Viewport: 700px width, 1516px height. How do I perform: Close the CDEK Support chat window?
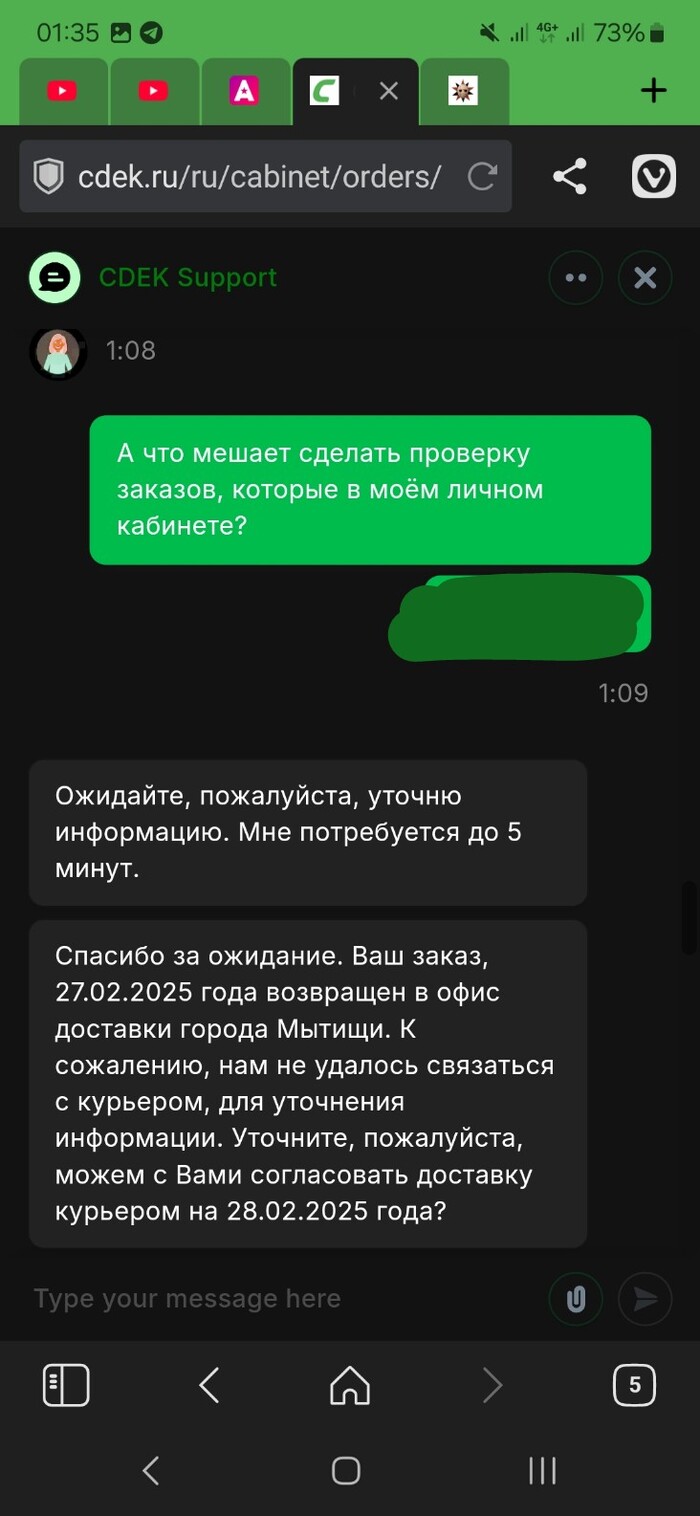click(x=645, y=277)
